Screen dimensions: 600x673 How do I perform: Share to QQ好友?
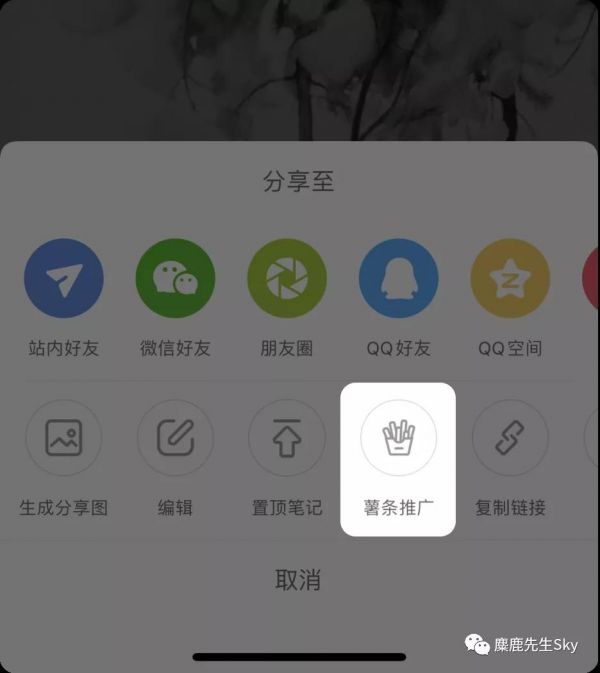399,280
